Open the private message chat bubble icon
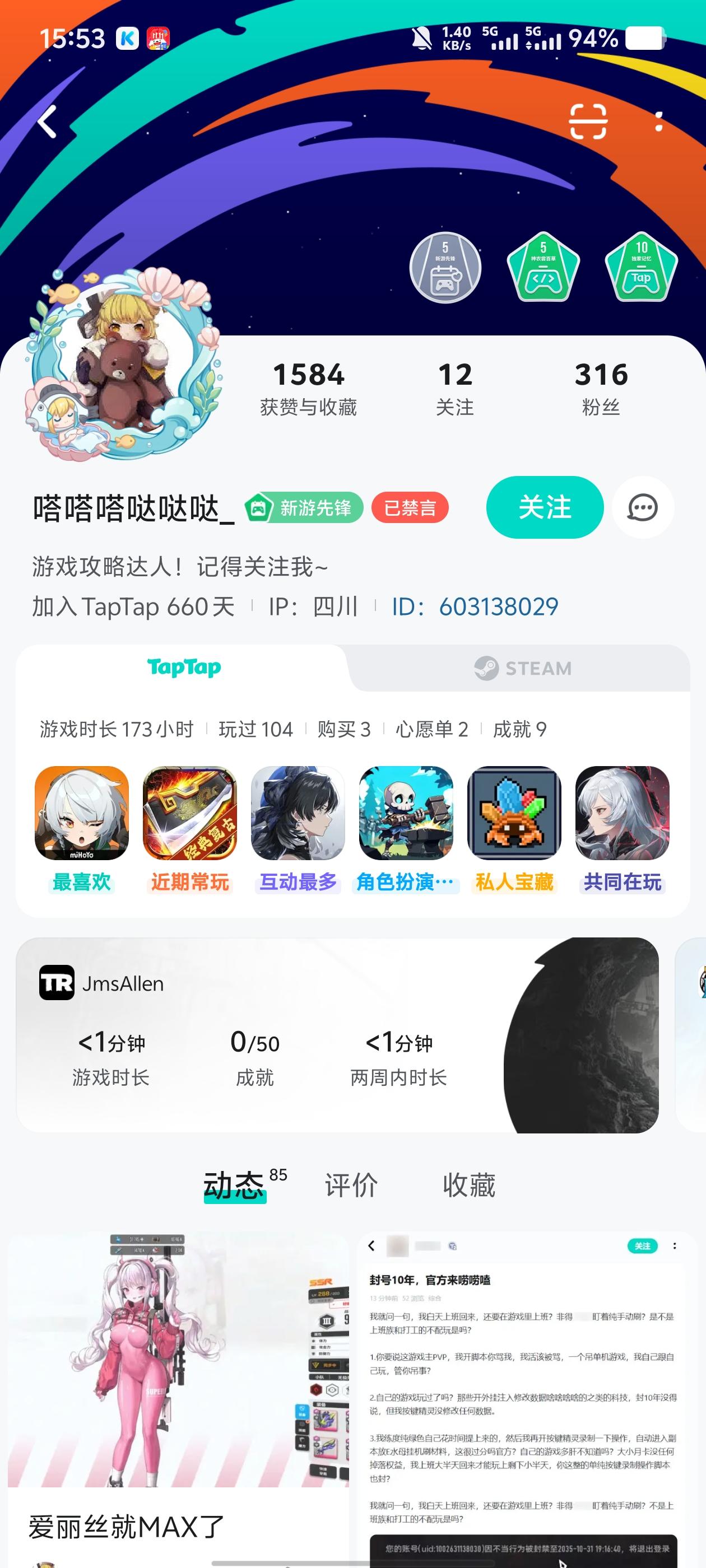 coord(643,507)
